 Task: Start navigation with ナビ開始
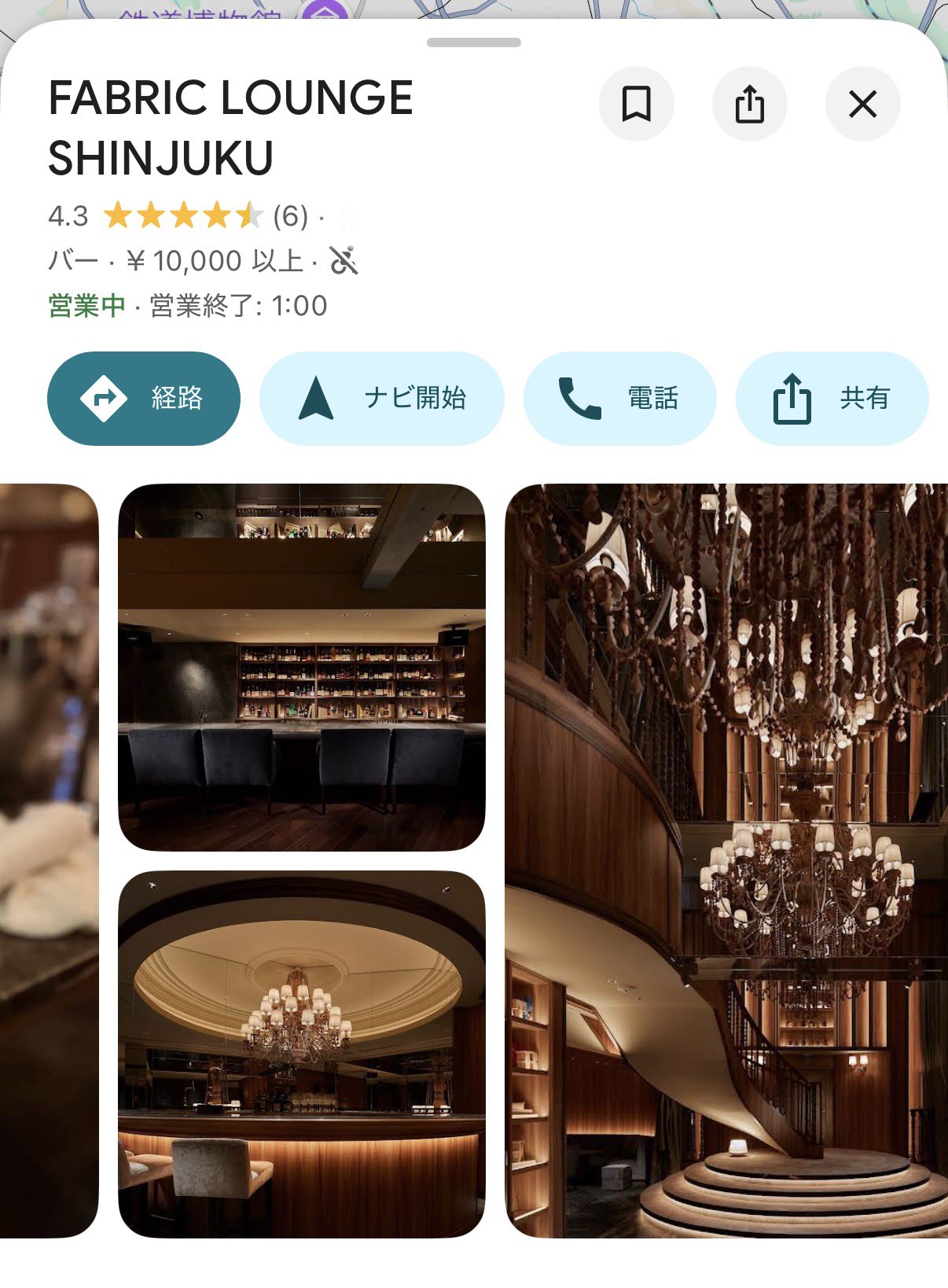(x=382, y=399)
